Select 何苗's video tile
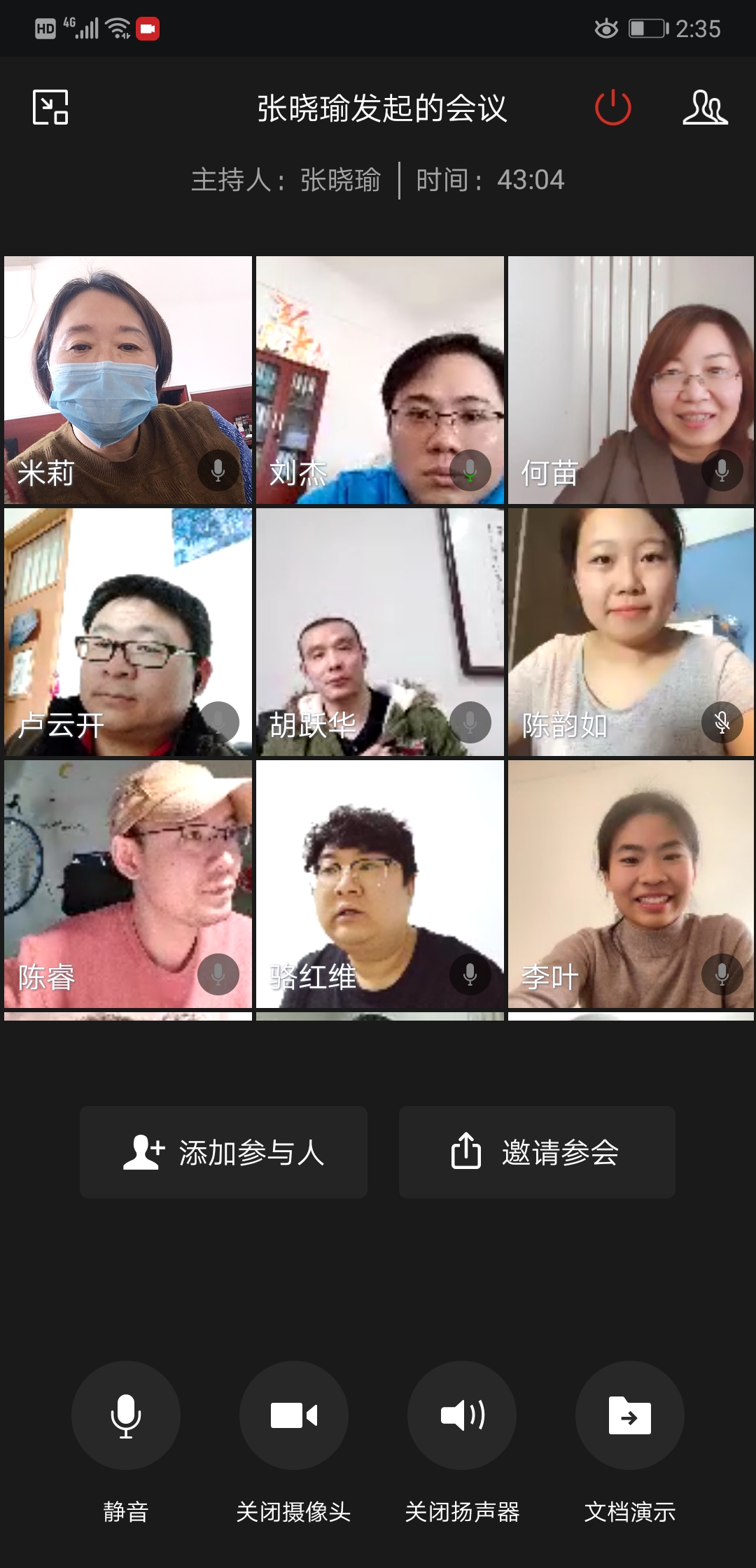The image size is (756, 1568). 631,379
